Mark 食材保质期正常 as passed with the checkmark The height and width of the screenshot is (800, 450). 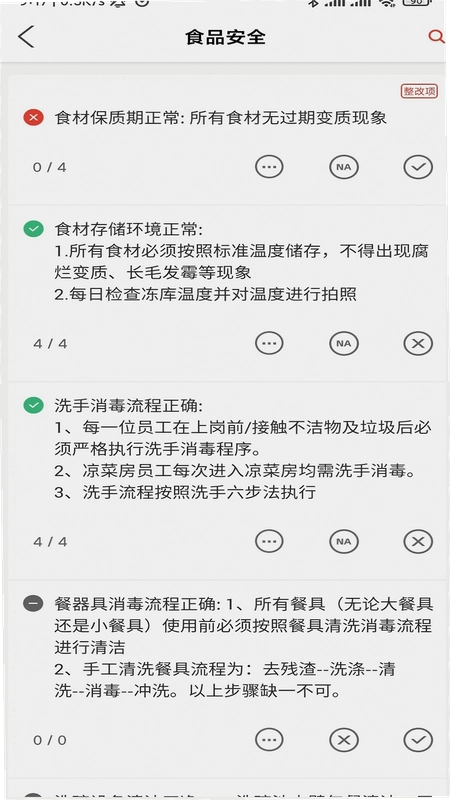click(x=418, y=167)
